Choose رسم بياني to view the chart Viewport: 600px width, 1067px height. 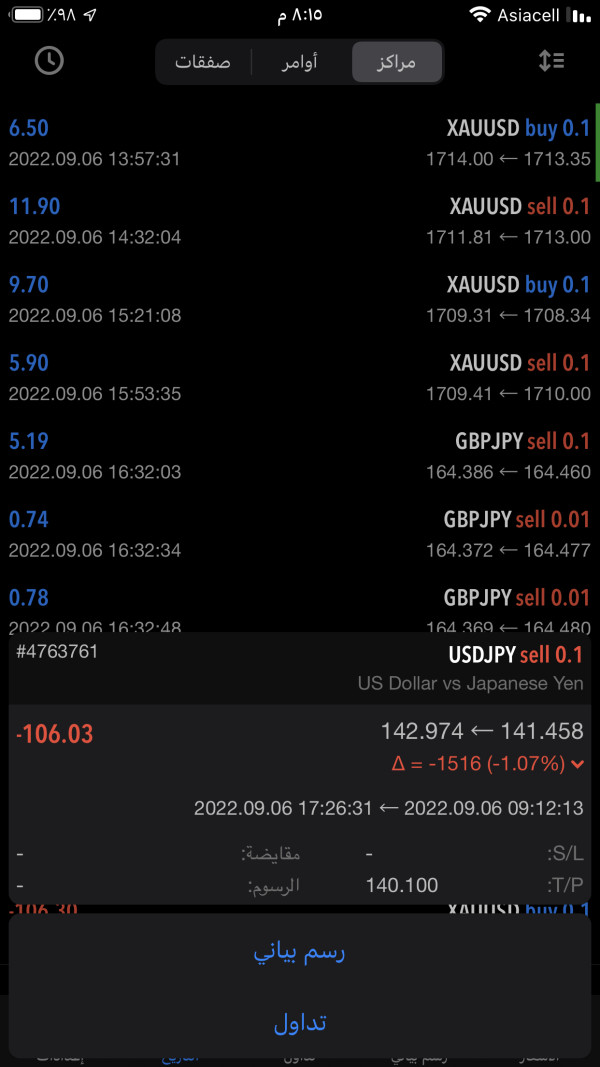pyautogui.click(x=300, y=952)
